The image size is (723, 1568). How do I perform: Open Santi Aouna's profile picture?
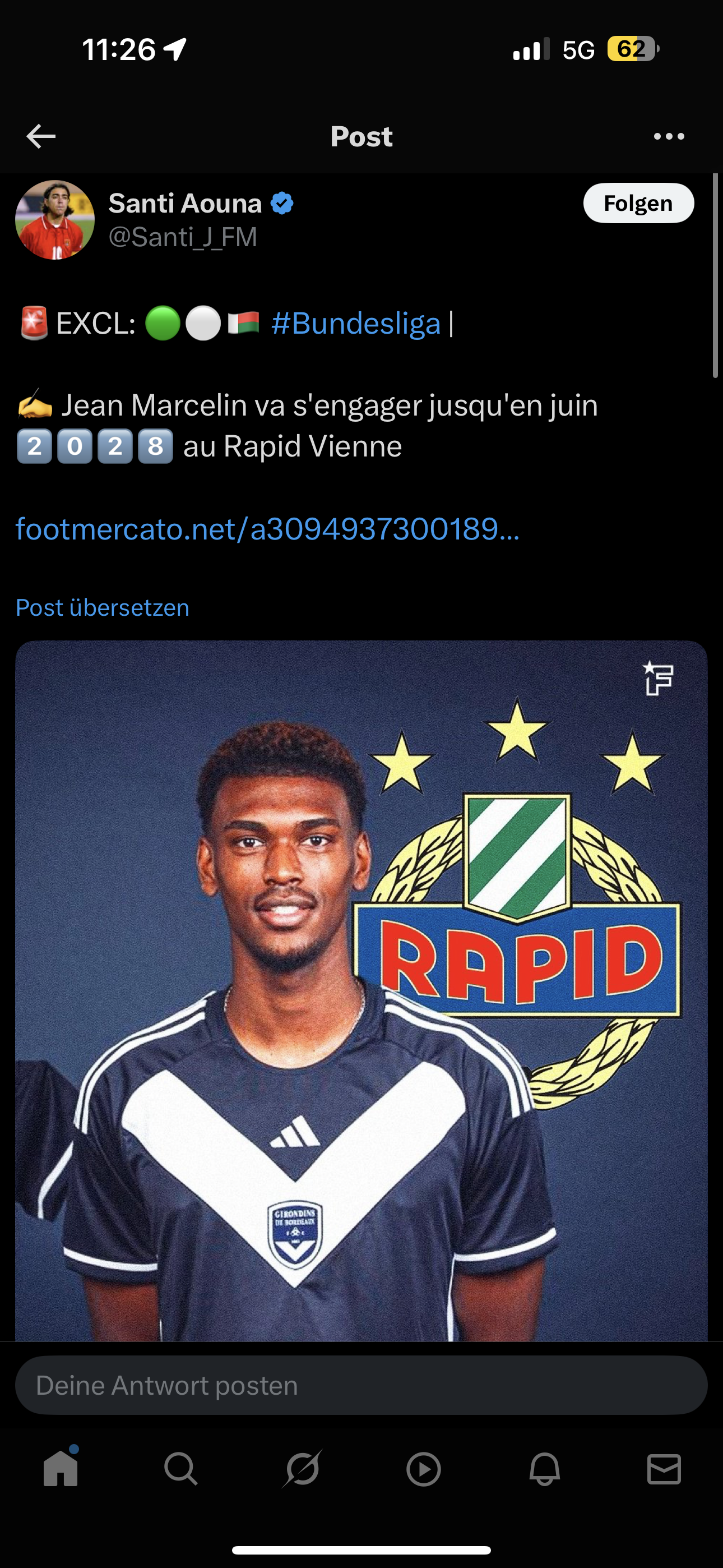55,220
